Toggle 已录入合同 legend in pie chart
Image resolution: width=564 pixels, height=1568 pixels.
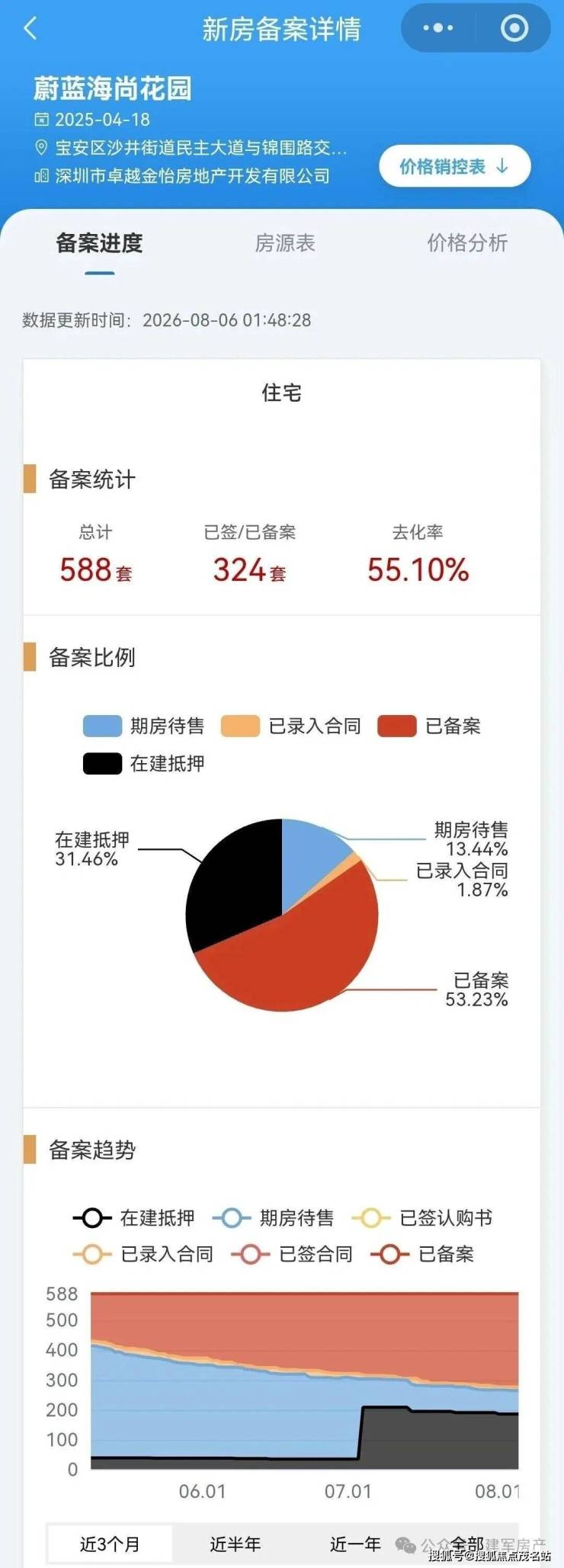pyautogui.click(x=291, y=726)
